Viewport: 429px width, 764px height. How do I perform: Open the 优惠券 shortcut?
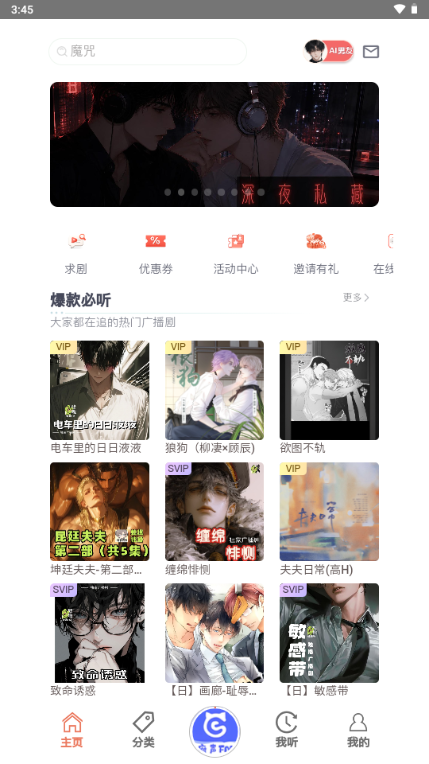point(156,254)
